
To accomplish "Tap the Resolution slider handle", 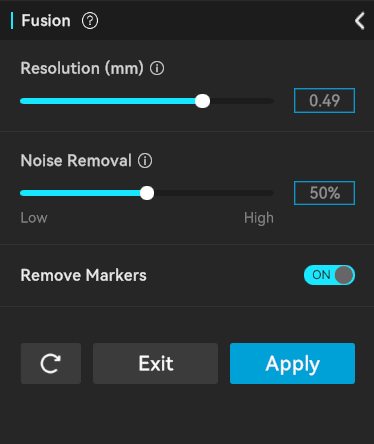I will tap(202, 101).
